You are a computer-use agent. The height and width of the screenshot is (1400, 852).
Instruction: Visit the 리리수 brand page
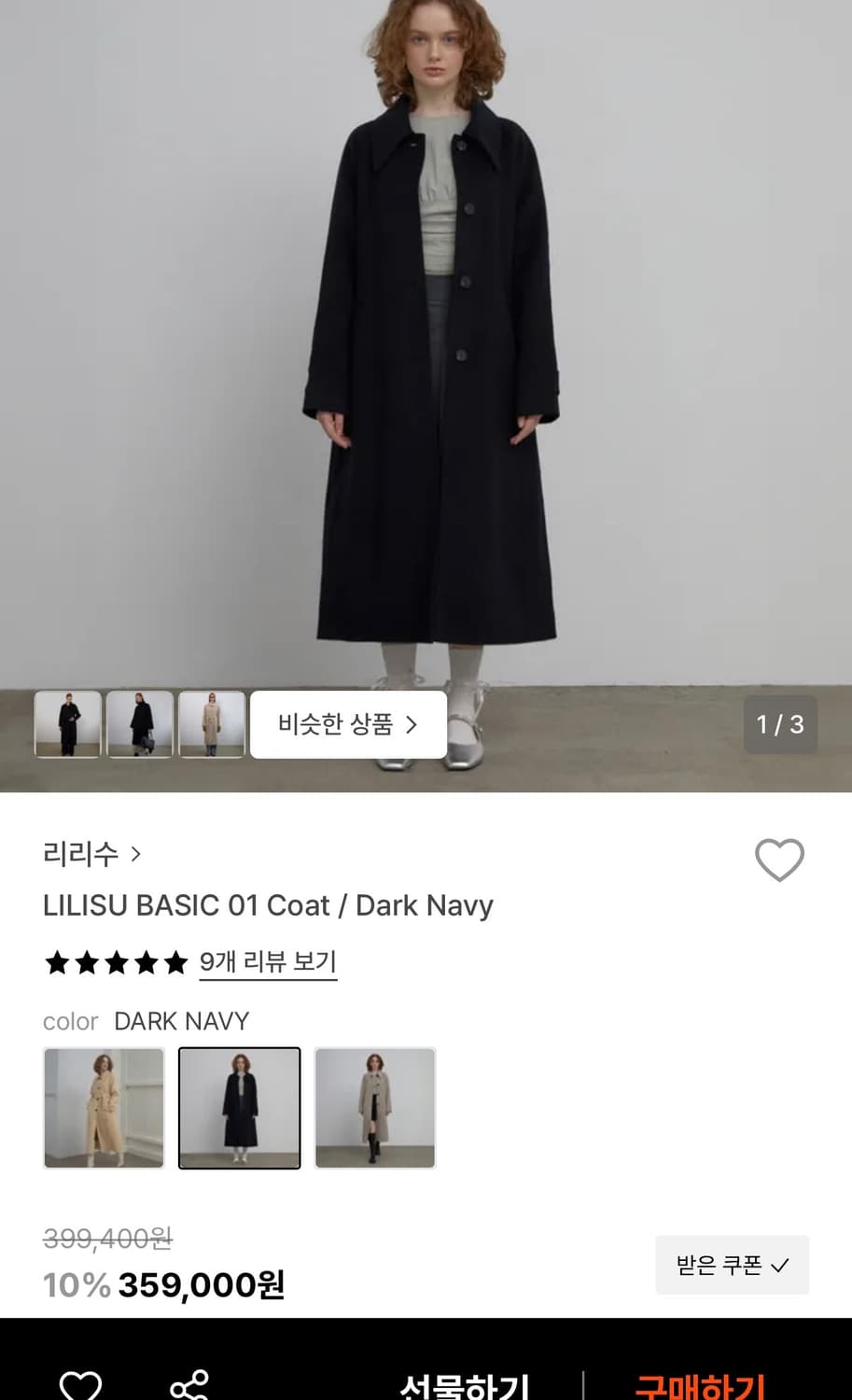click(78, 854)
